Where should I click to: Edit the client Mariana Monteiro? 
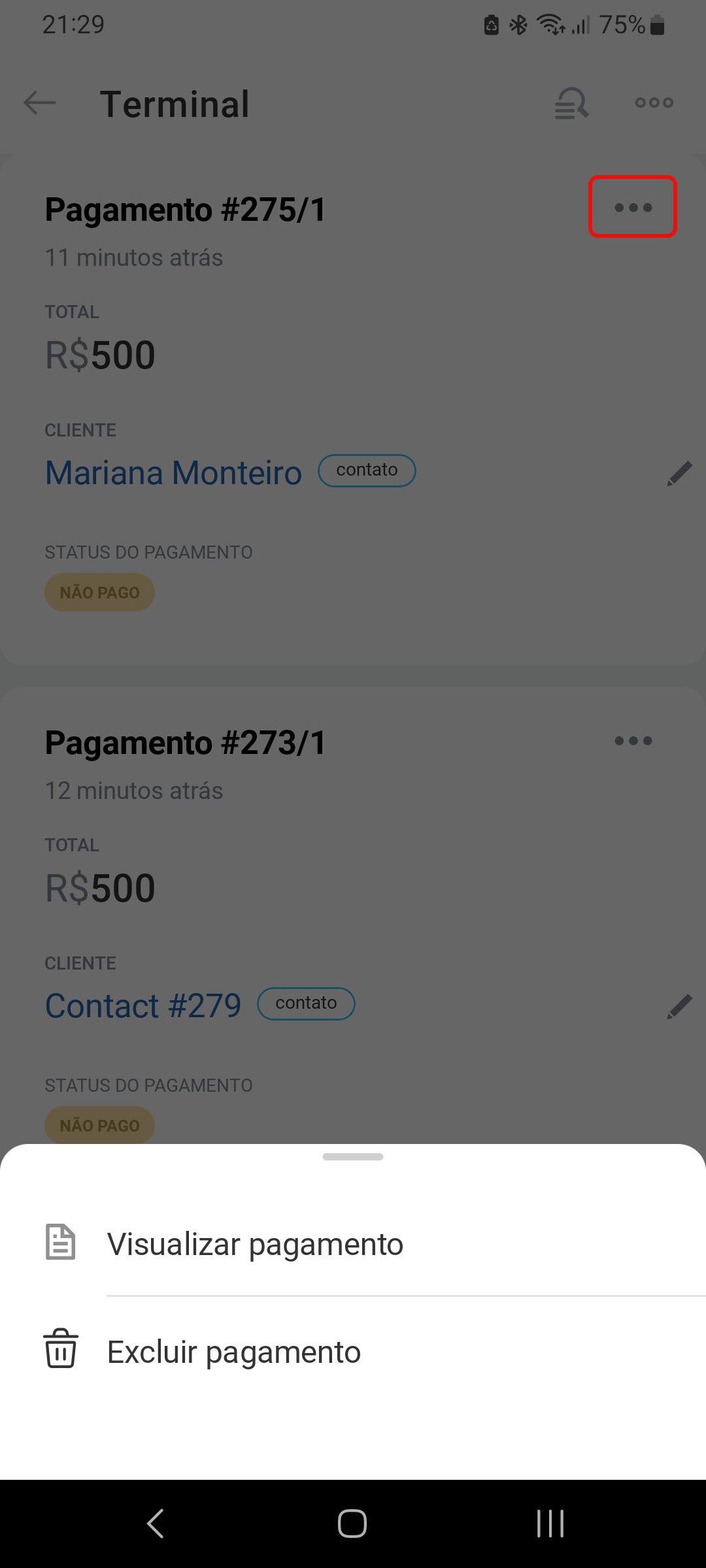point(679,473)
